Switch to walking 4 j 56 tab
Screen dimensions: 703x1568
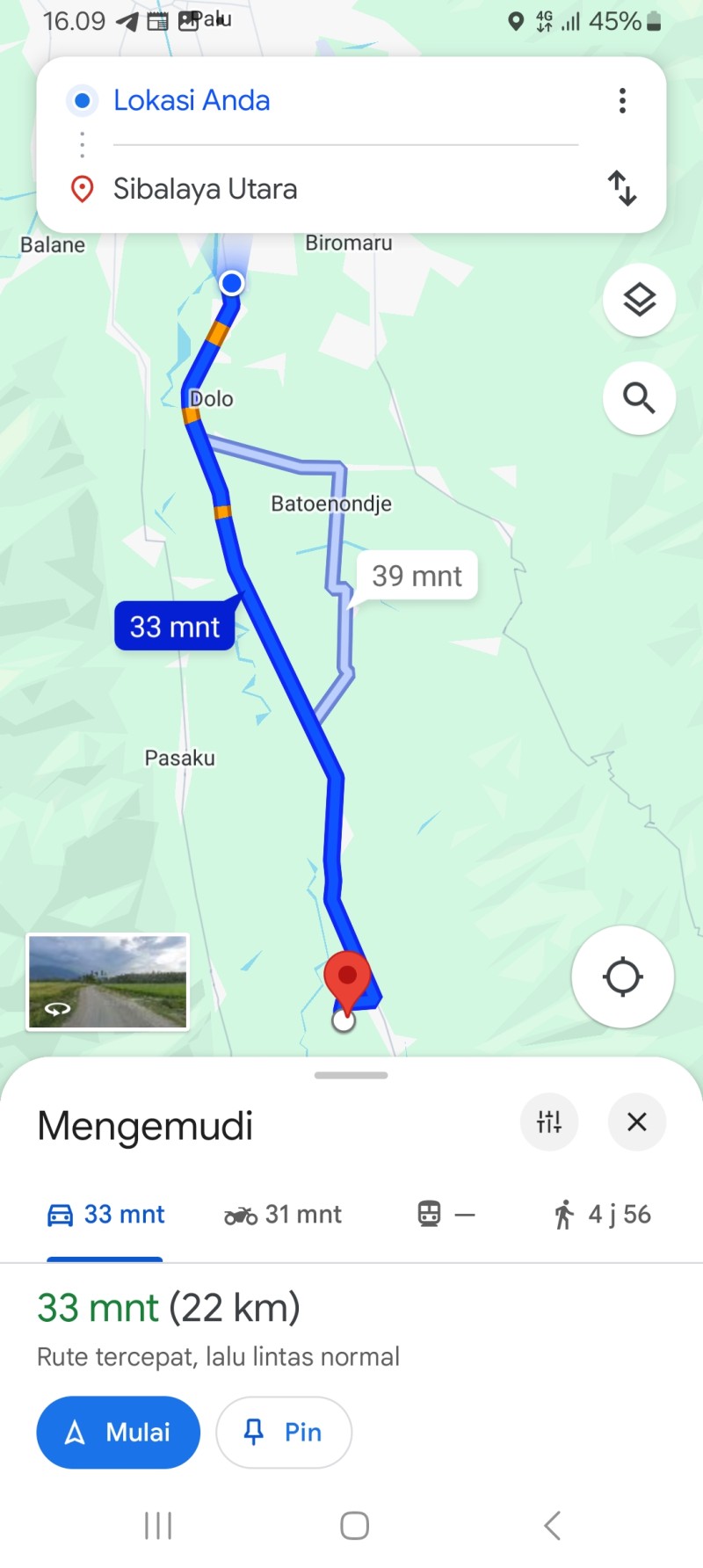(x=602, y=1215)
